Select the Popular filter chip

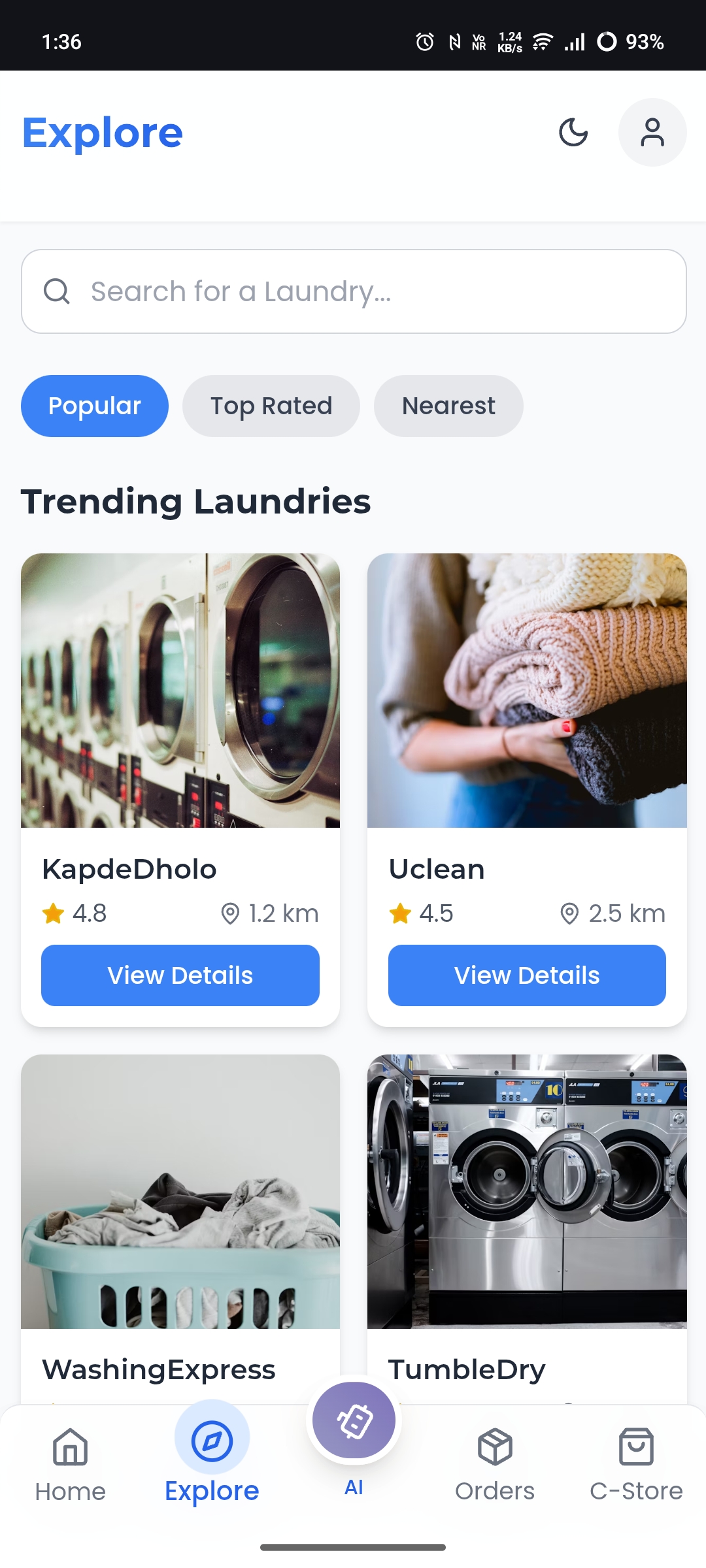click(x=95, y=406)
